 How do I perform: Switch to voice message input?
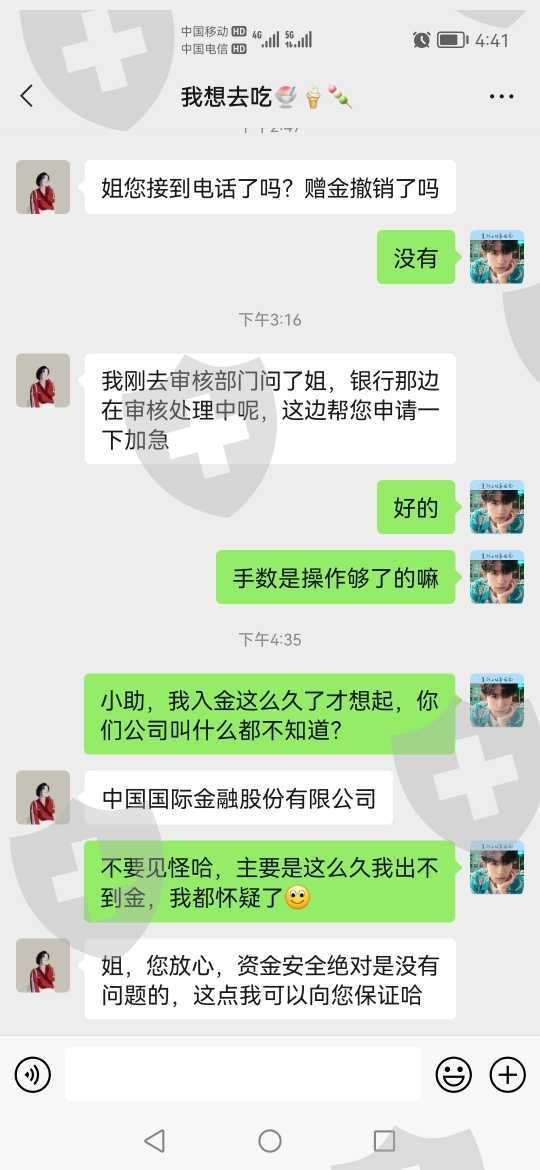pos(33,1075)
